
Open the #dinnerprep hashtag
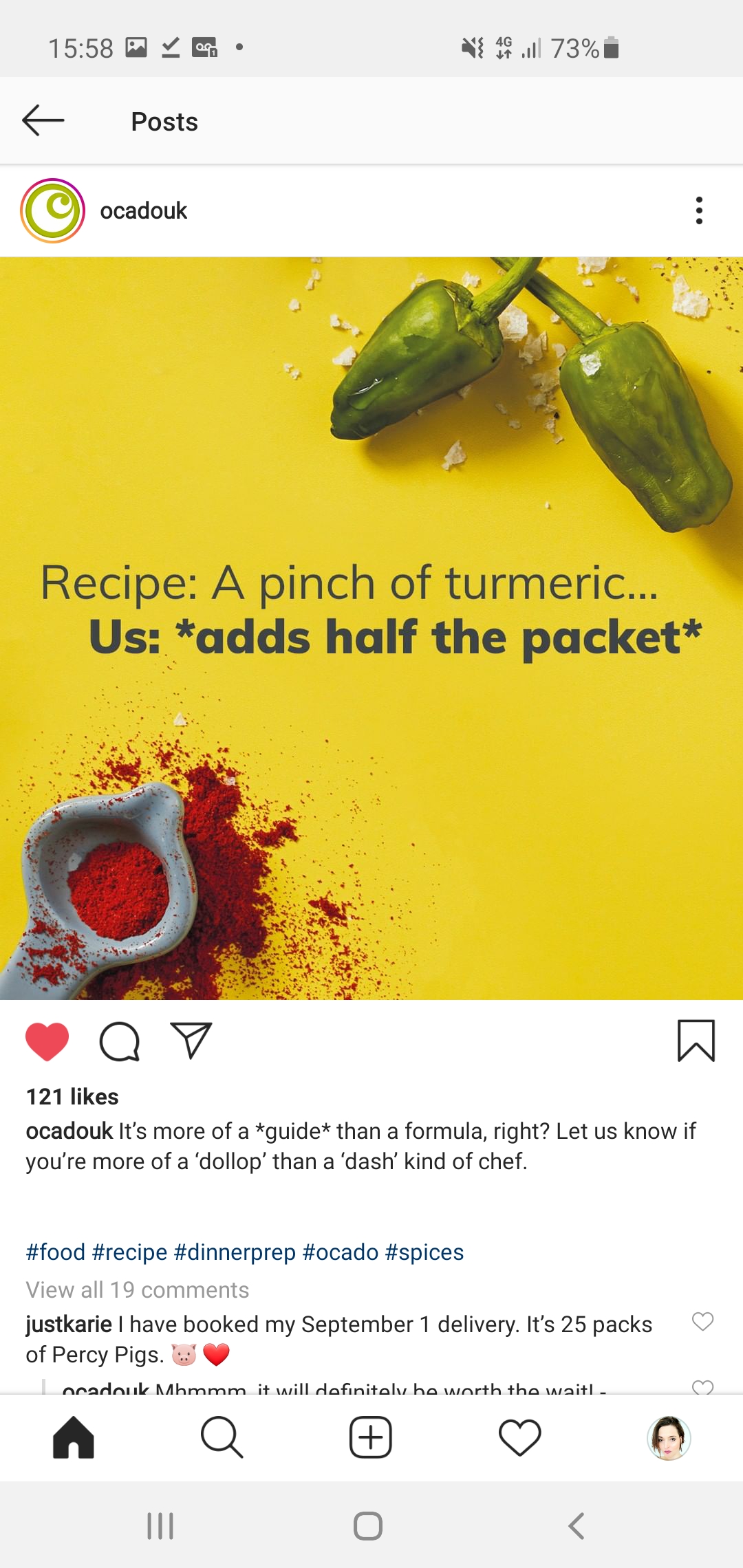point(235,1252)
